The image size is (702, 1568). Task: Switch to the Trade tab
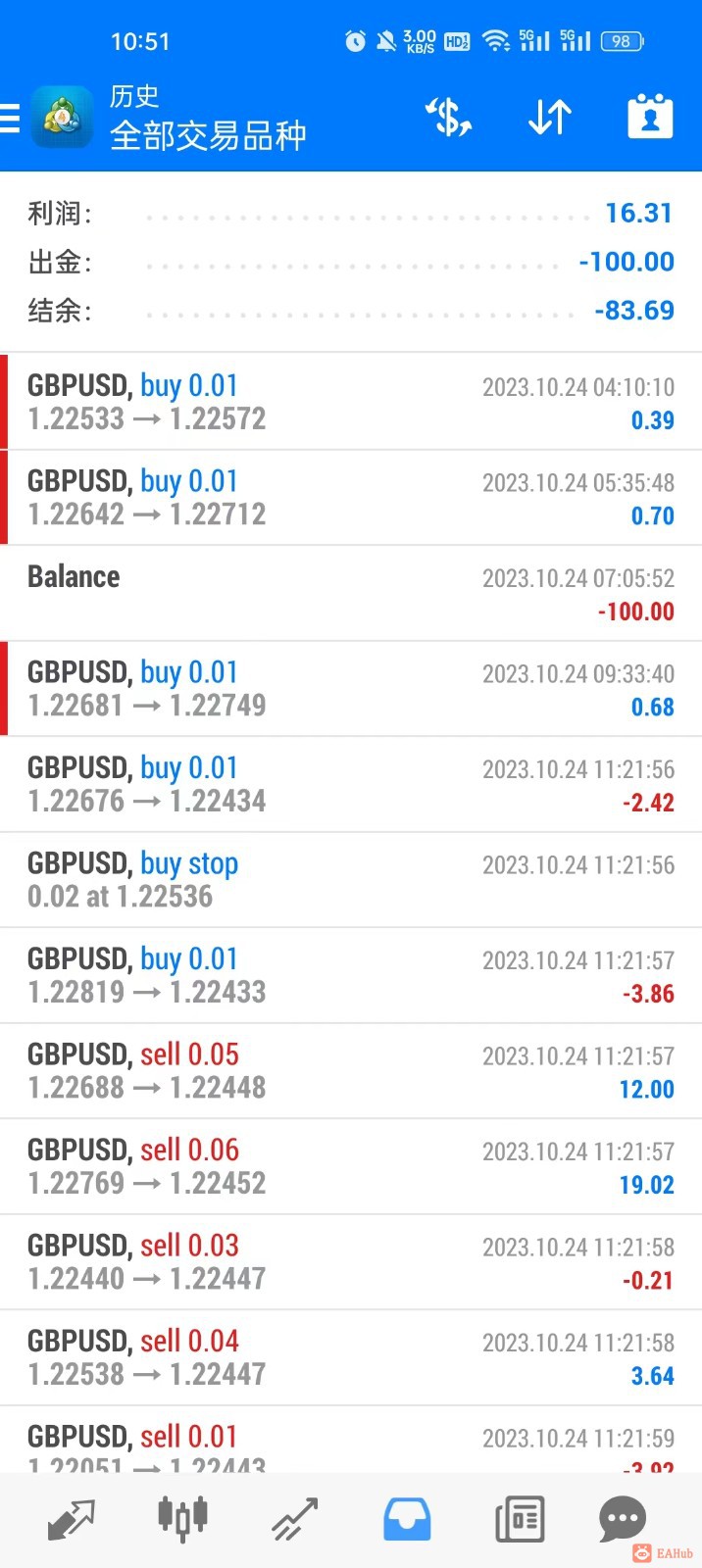[x=294, y=1519]
